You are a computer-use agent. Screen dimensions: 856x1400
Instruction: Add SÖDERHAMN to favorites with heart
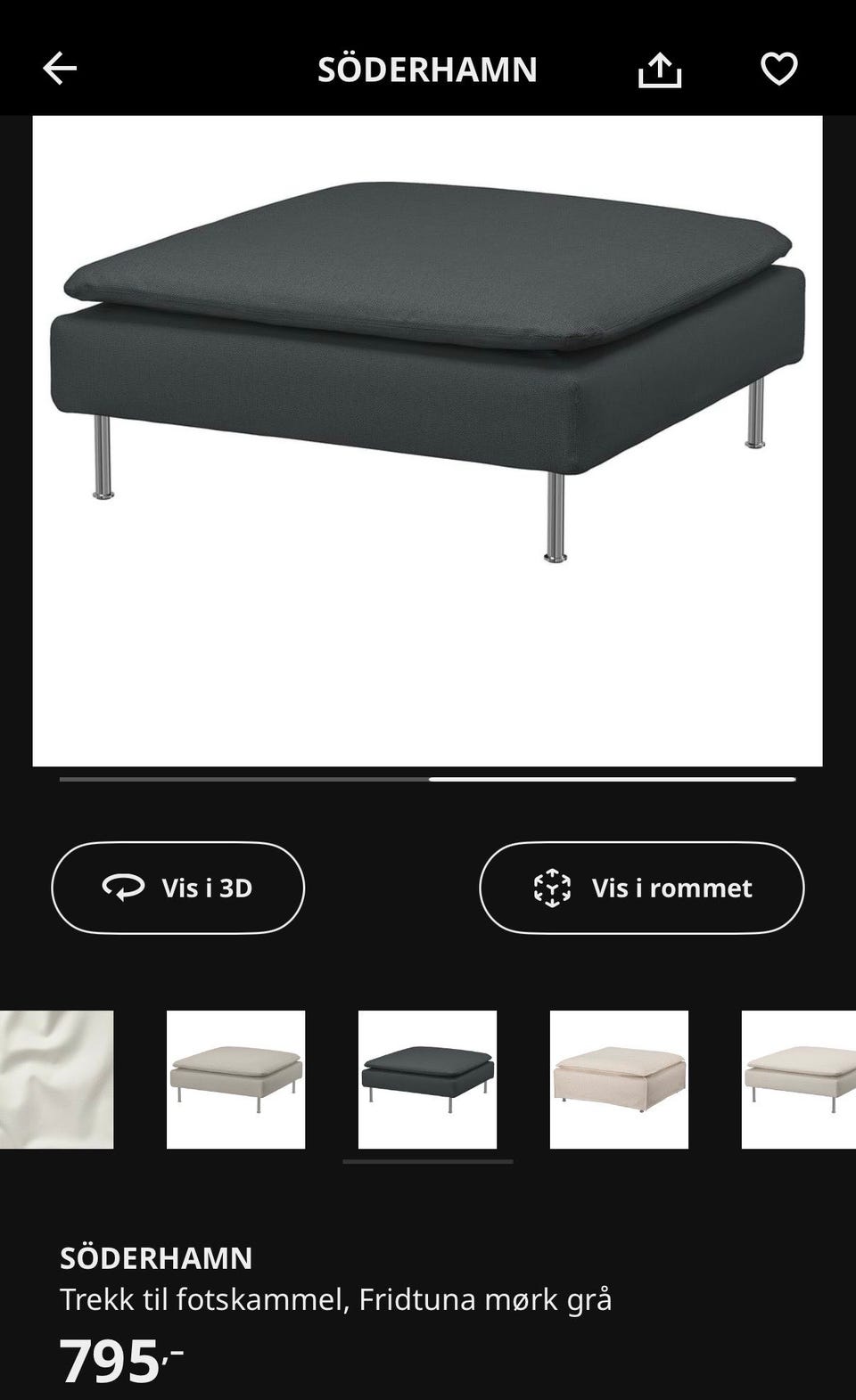[x=778, y=69]
